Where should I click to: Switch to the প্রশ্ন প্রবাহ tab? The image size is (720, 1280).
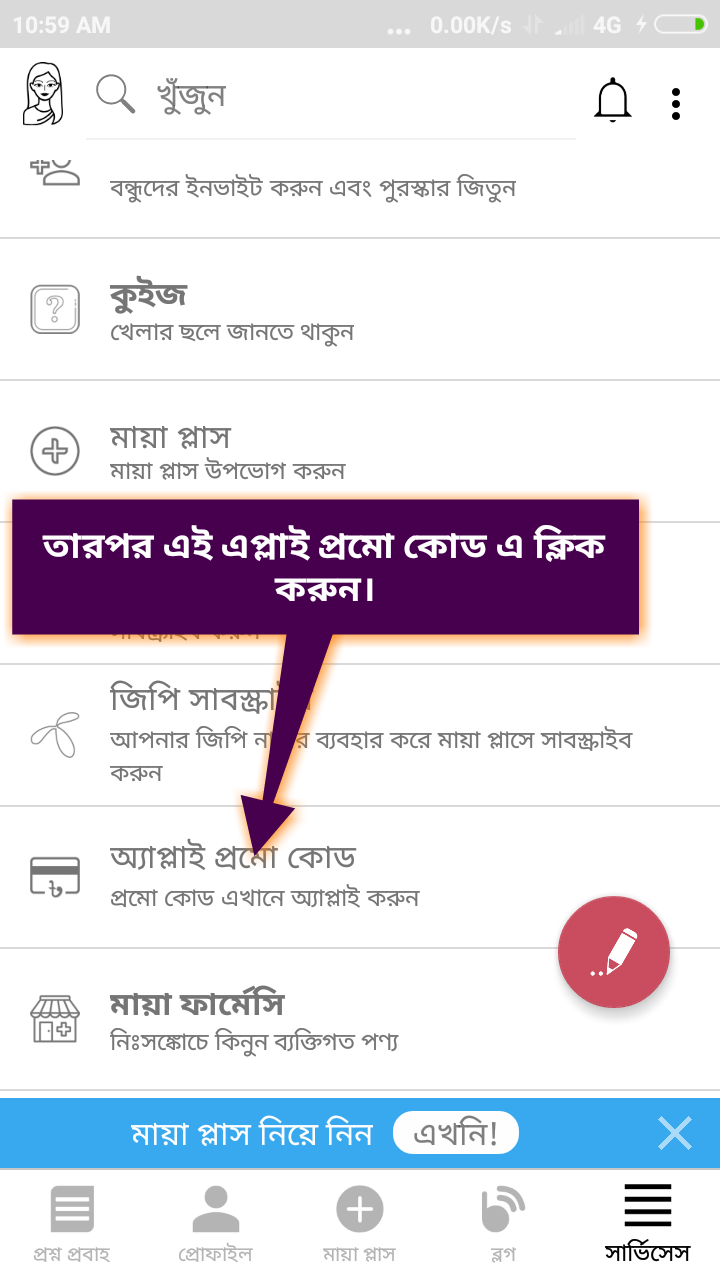72,1224
